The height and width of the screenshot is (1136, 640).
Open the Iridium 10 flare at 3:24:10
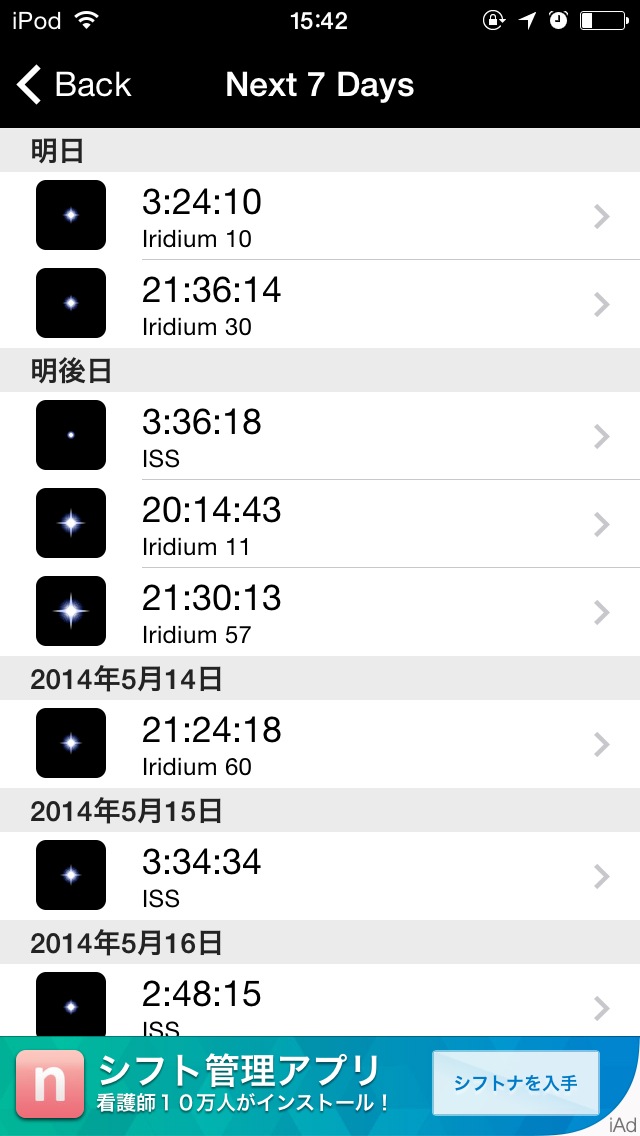[320, 216]
